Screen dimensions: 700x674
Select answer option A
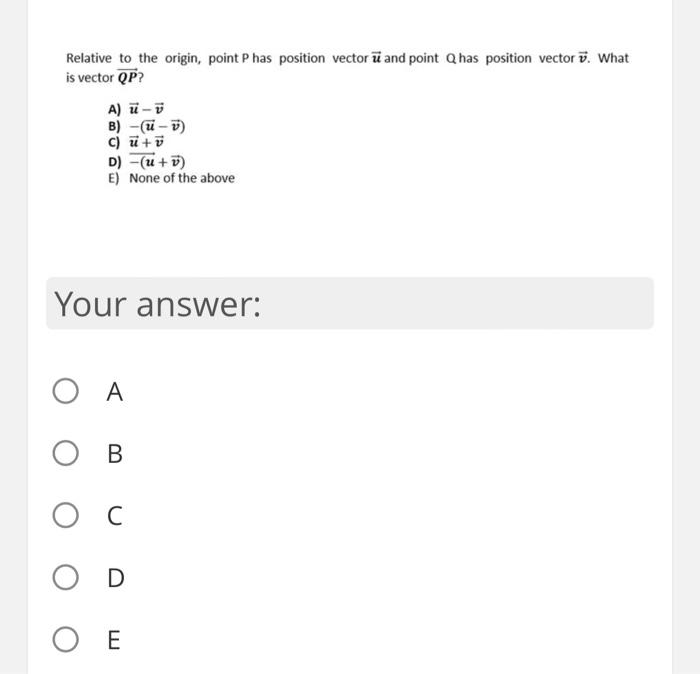[66, 392]
